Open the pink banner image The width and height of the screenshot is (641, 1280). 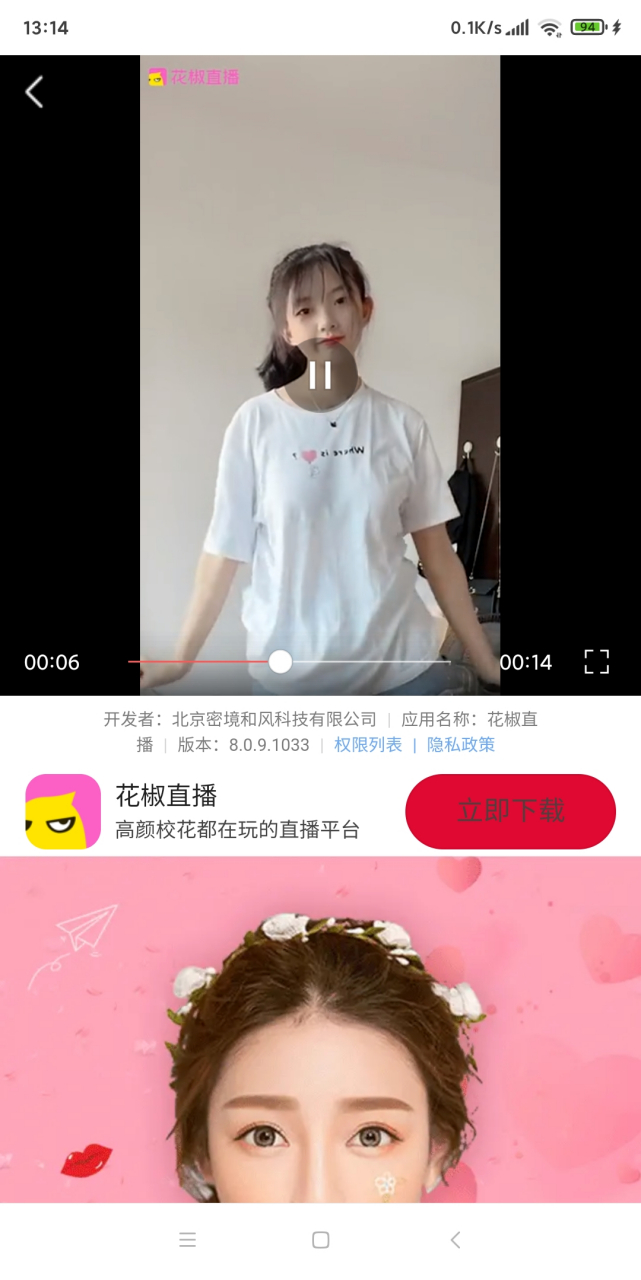pos(320,1028)
